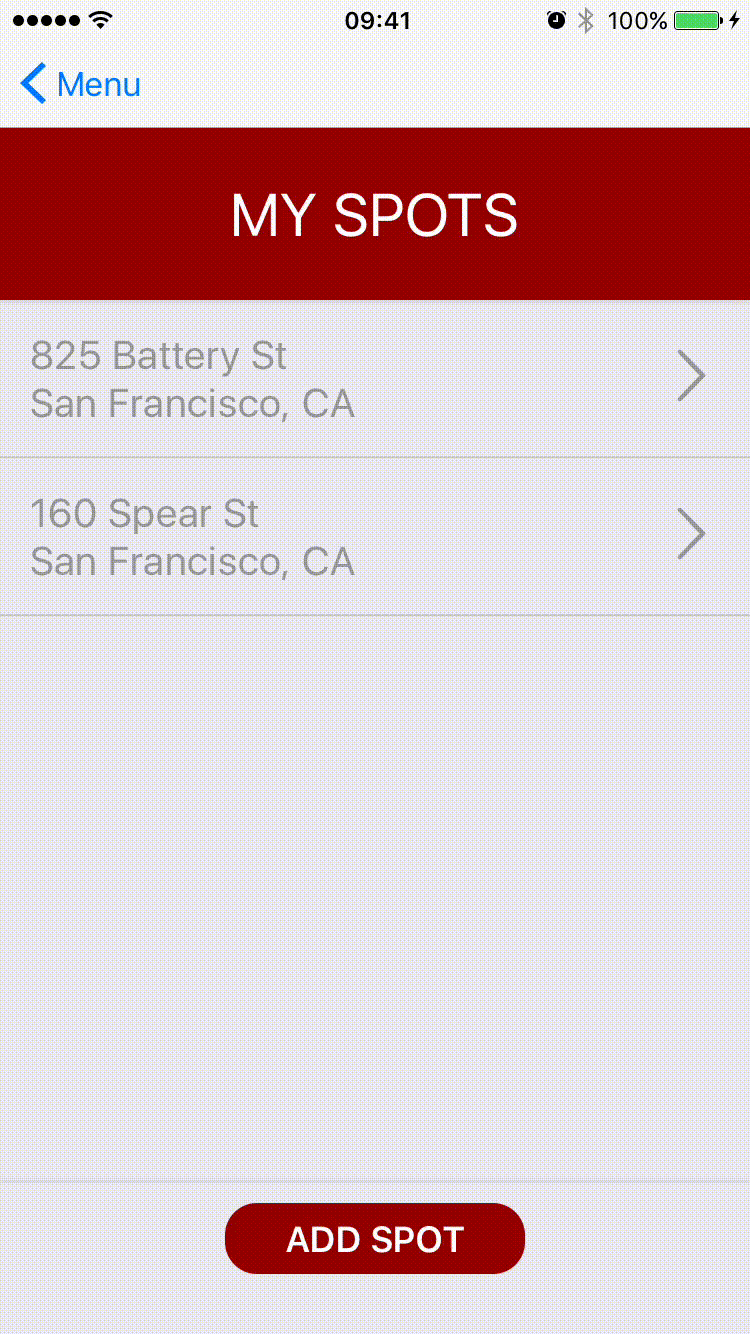Tap the Add Spot button
This screenshot has height=1334, width=750.
[375, 1239]
